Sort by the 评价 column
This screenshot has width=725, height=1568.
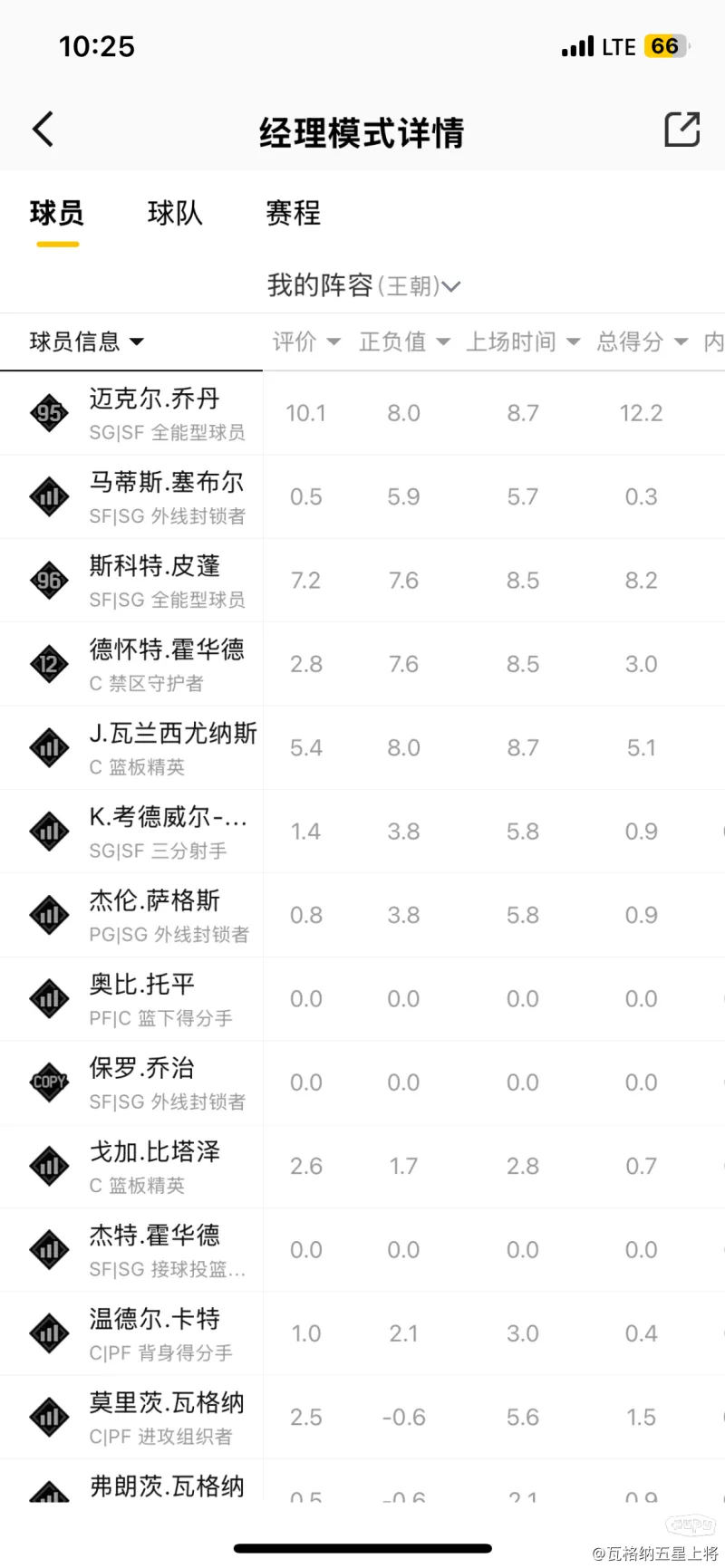point(306,341)
